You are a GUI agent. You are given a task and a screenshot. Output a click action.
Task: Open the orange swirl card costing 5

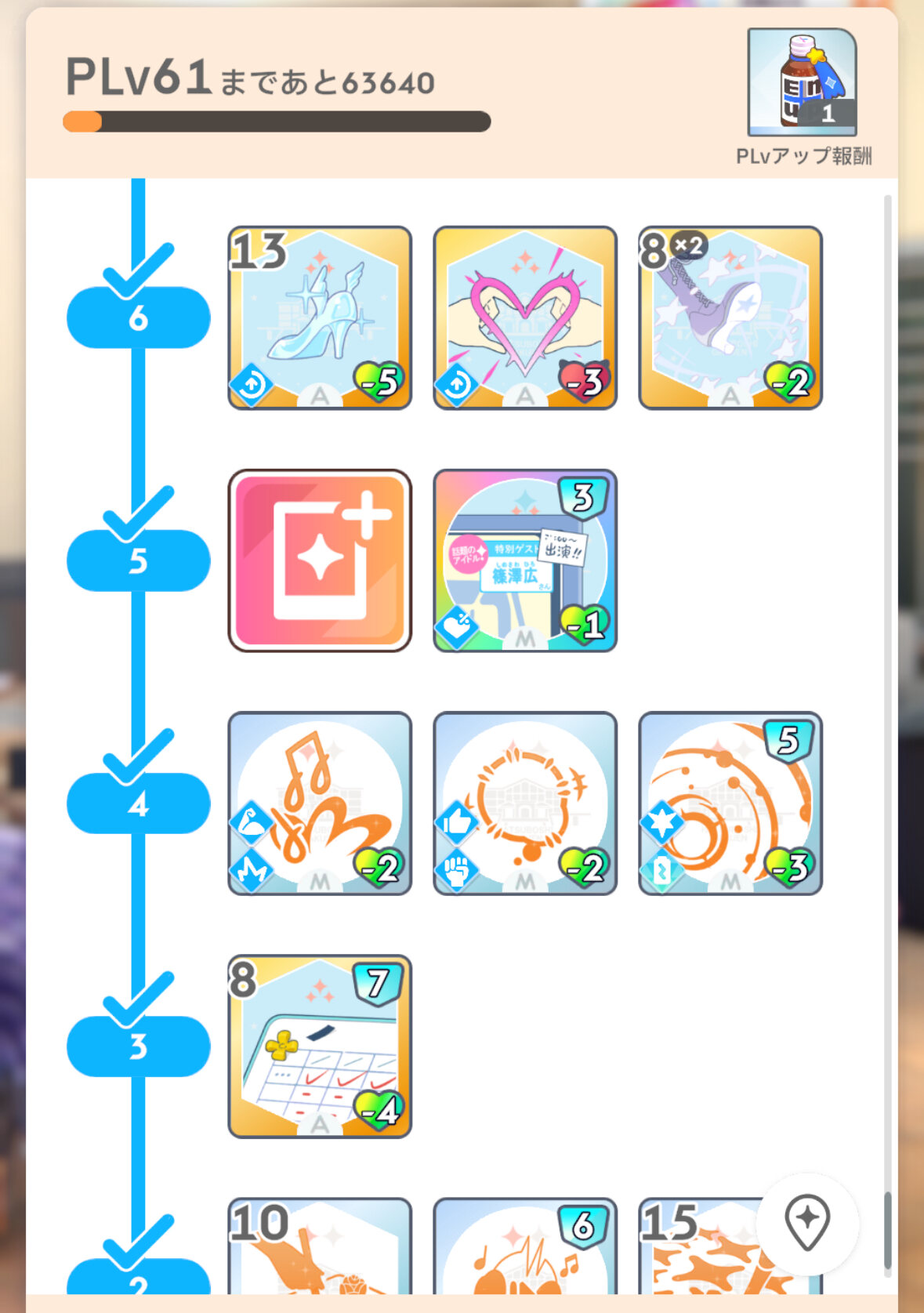(x=730, y=803)
